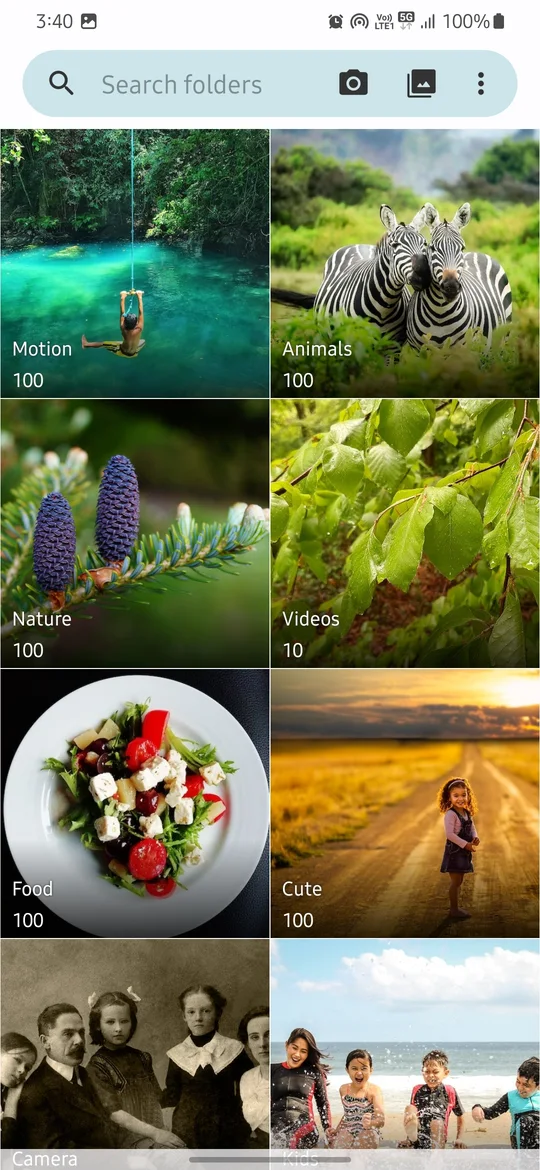Open the Camera folder

point(135,1054)
